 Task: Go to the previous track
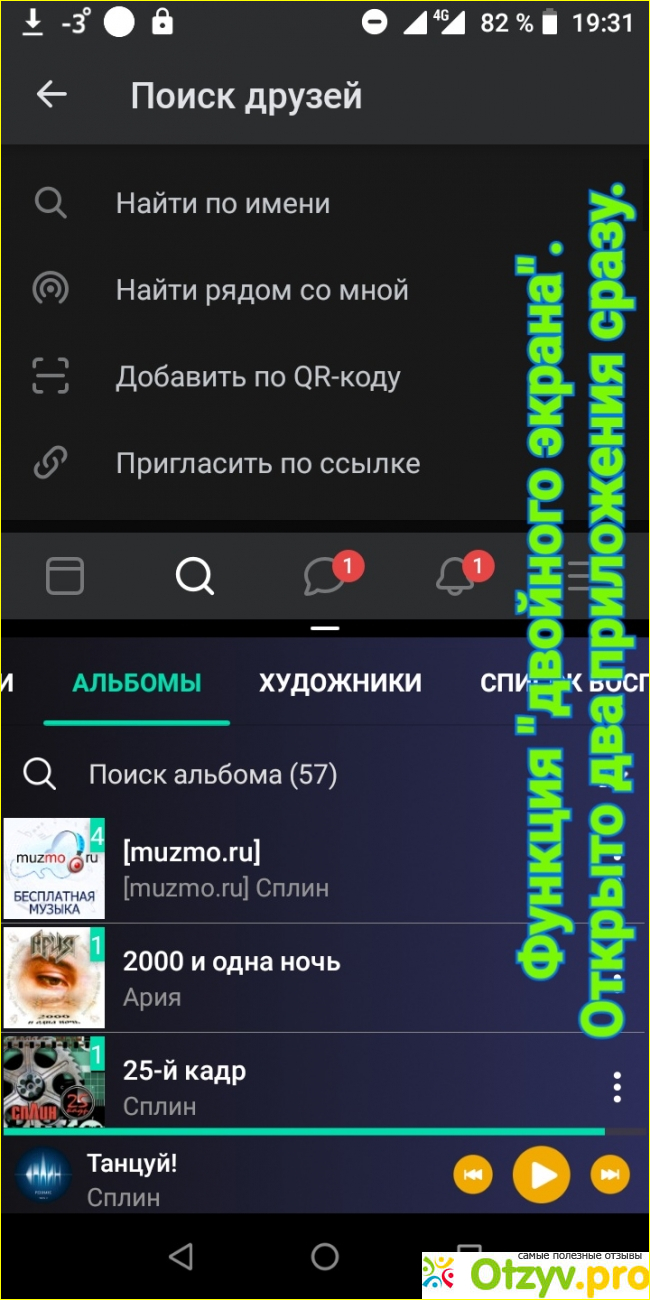[x=473, y=1175]
